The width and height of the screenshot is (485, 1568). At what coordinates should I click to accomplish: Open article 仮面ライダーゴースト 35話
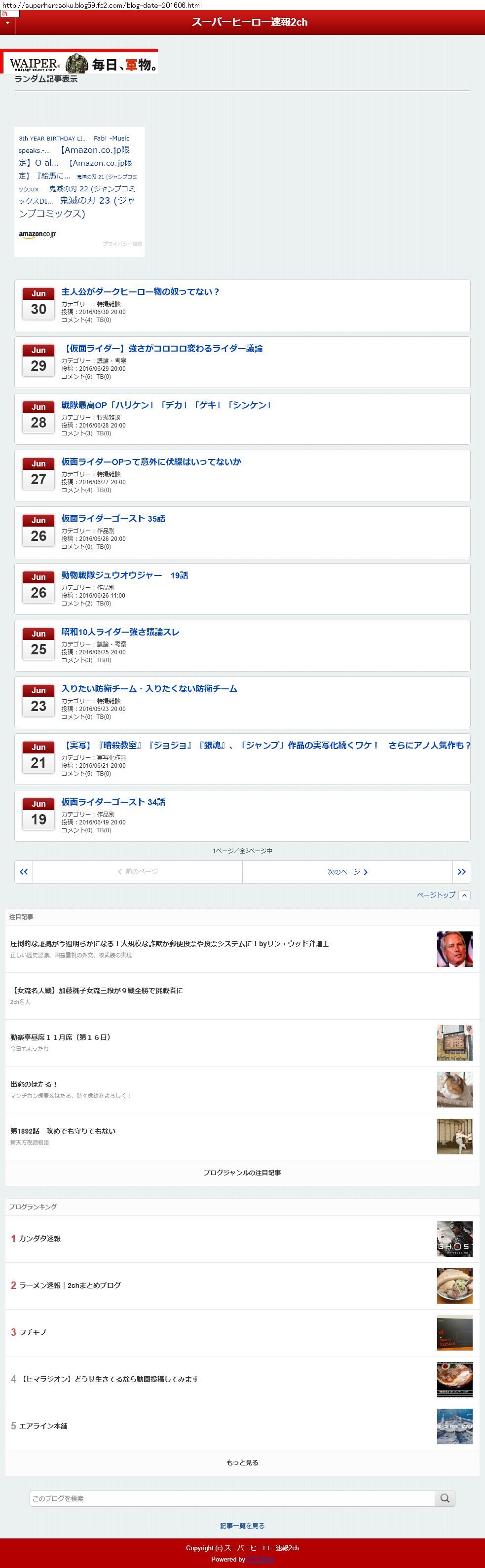[x=113, y=519]
